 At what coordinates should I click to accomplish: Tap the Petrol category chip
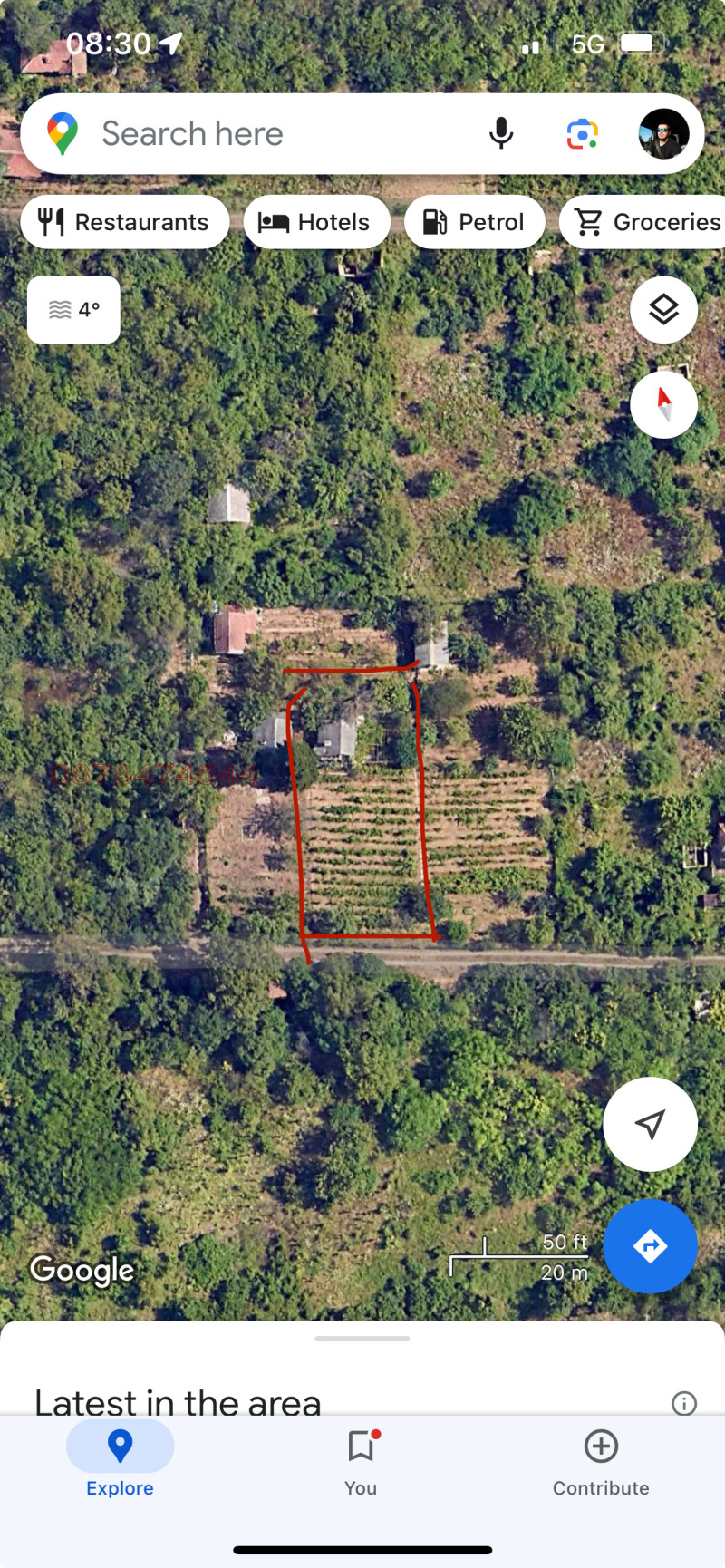pos(474,221)
